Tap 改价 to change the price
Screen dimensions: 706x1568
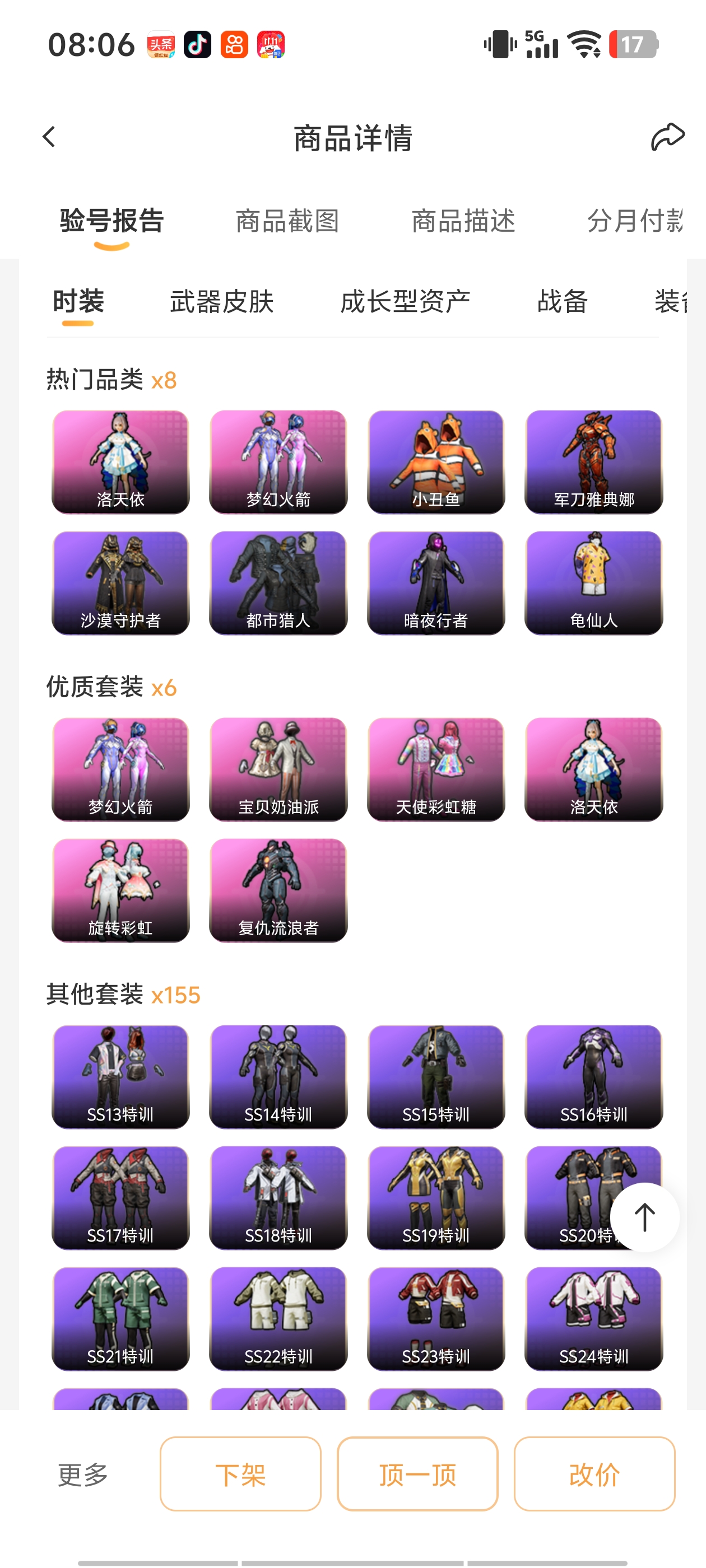tap(594, 1474)
